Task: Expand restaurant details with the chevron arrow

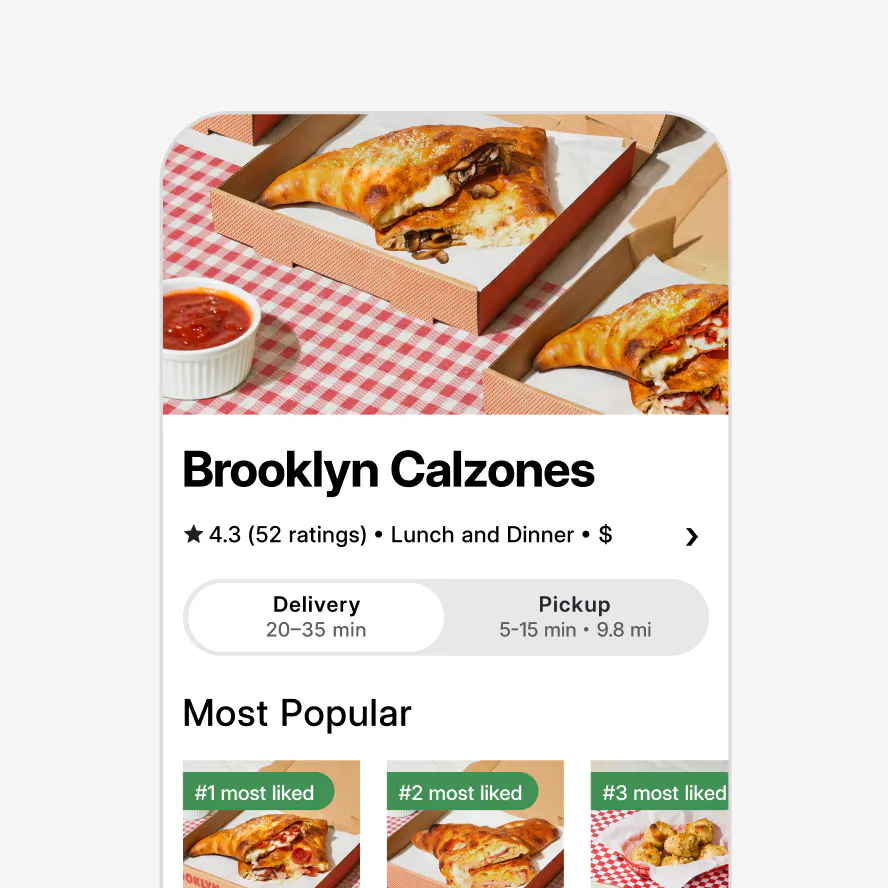Action: click(691, 537)
